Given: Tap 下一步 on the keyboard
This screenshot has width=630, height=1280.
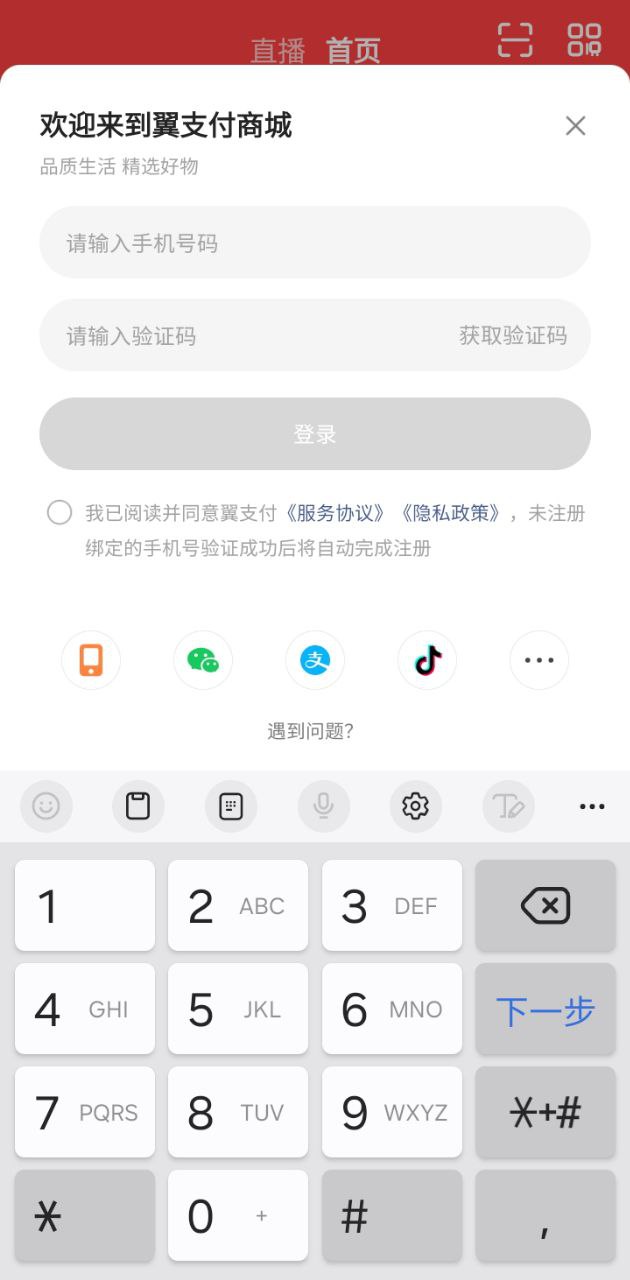Looking at the screenshot, I should (x=545, y=1010).
